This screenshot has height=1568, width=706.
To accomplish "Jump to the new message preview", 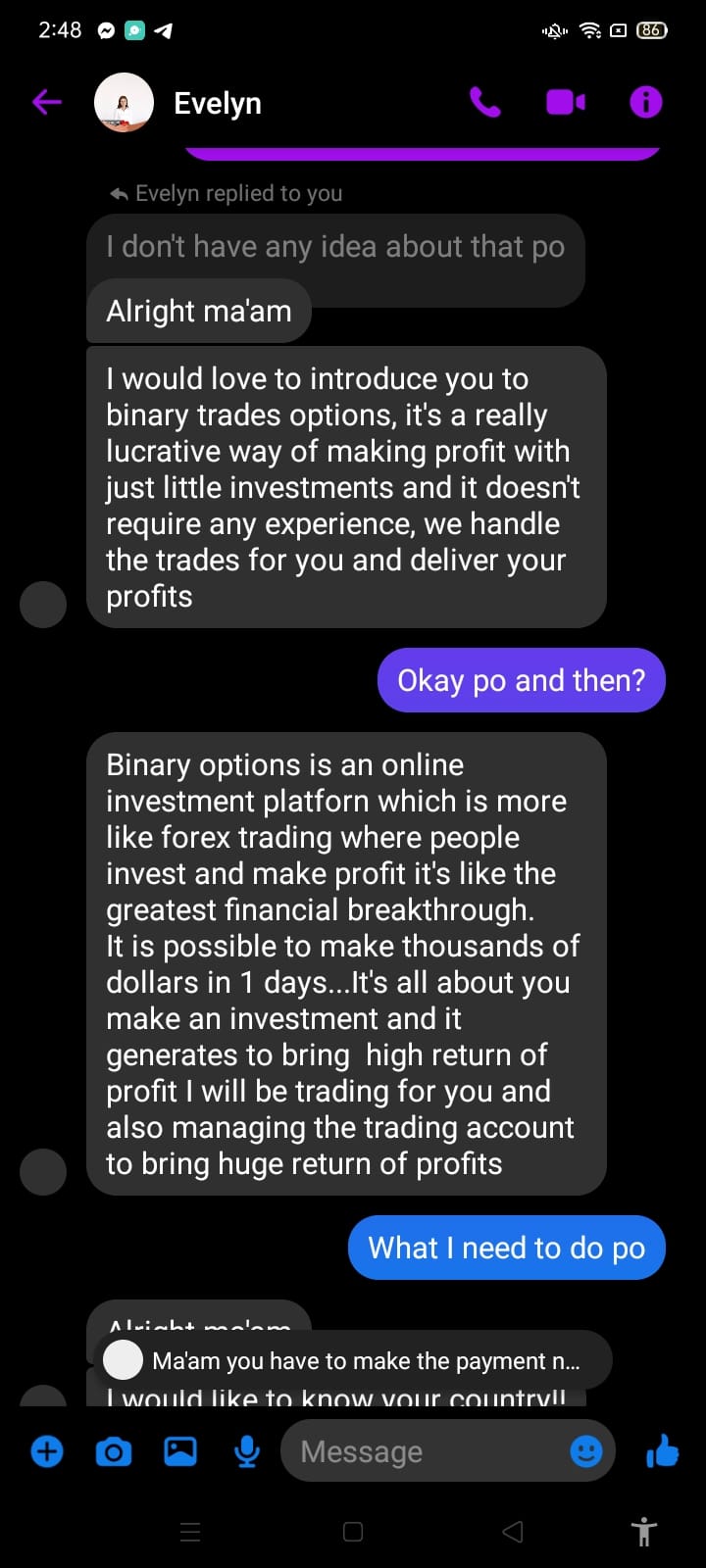I will click(358, 1360).
